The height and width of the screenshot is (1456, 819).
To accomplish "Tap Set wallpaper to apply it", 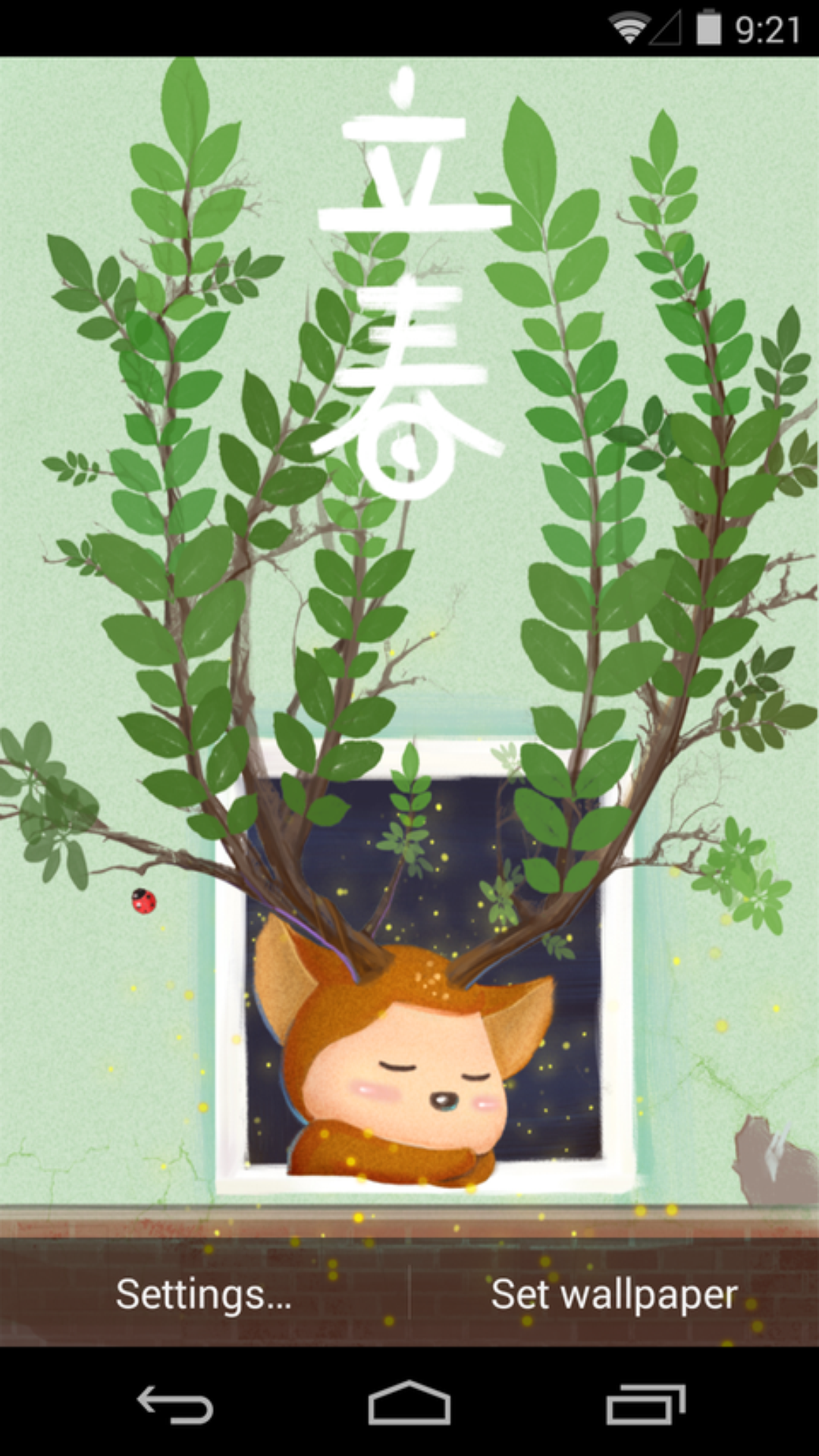I will tap(614, 1294).
